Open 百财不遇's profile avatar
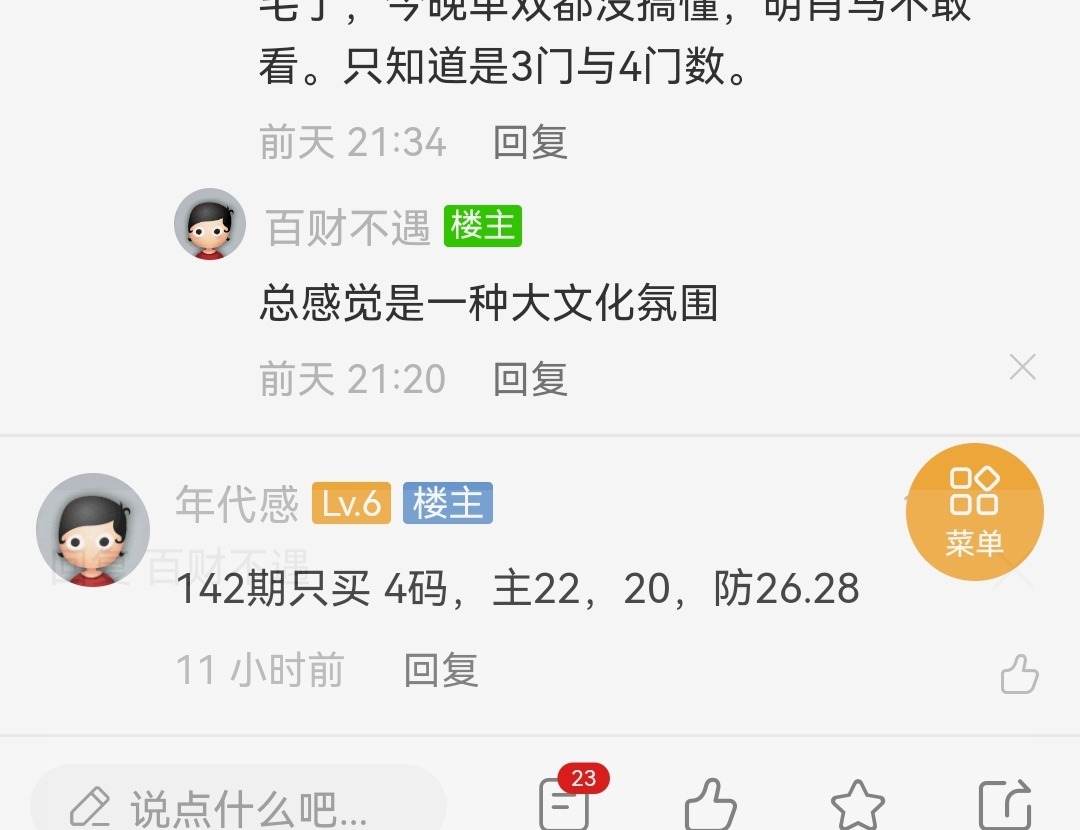The height and width of the screenshot is (830, 1080). point(210,224)
